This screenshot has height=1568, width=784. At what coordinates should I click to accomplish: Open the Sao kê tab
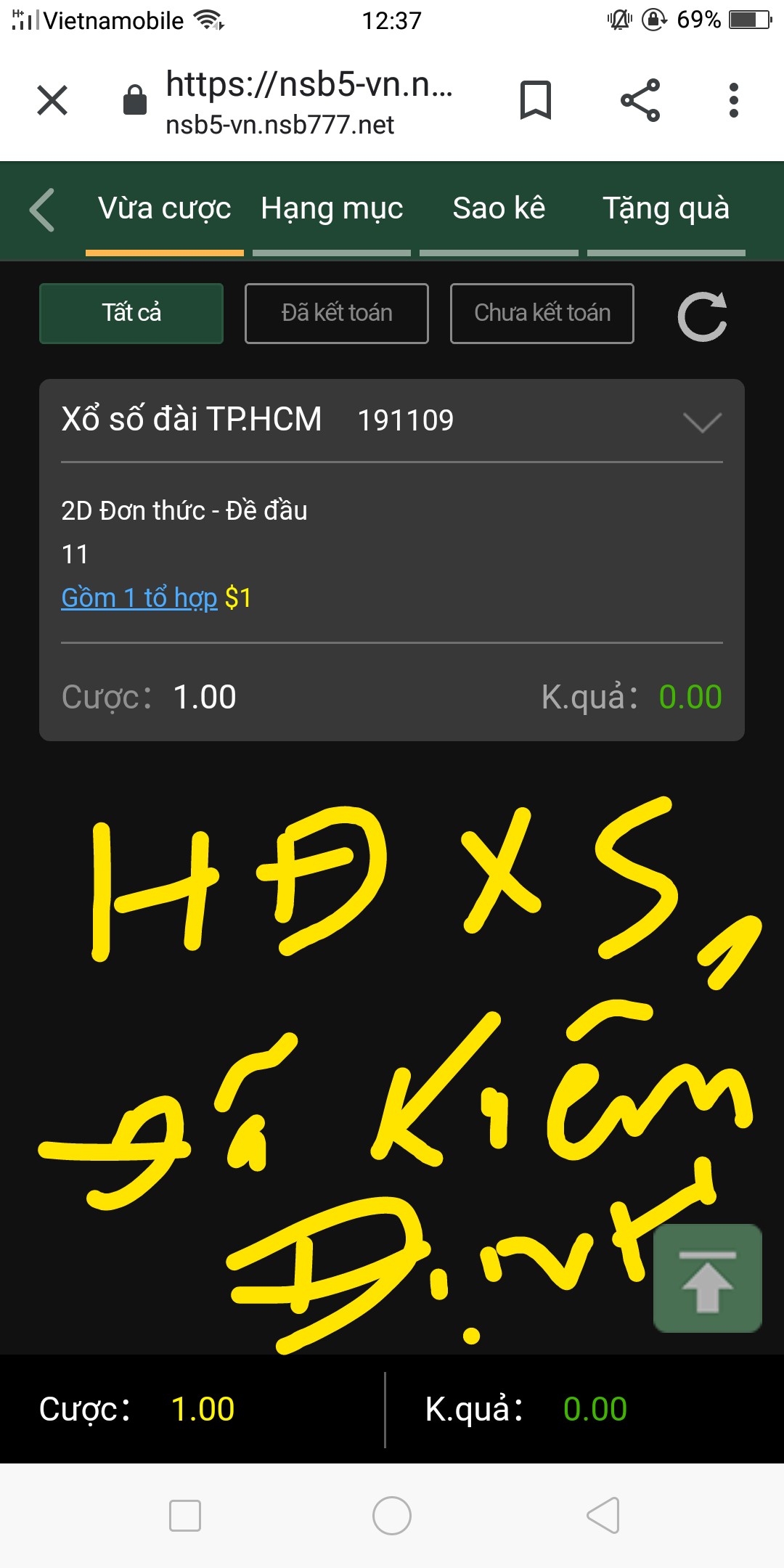click(x=499, y=210)
